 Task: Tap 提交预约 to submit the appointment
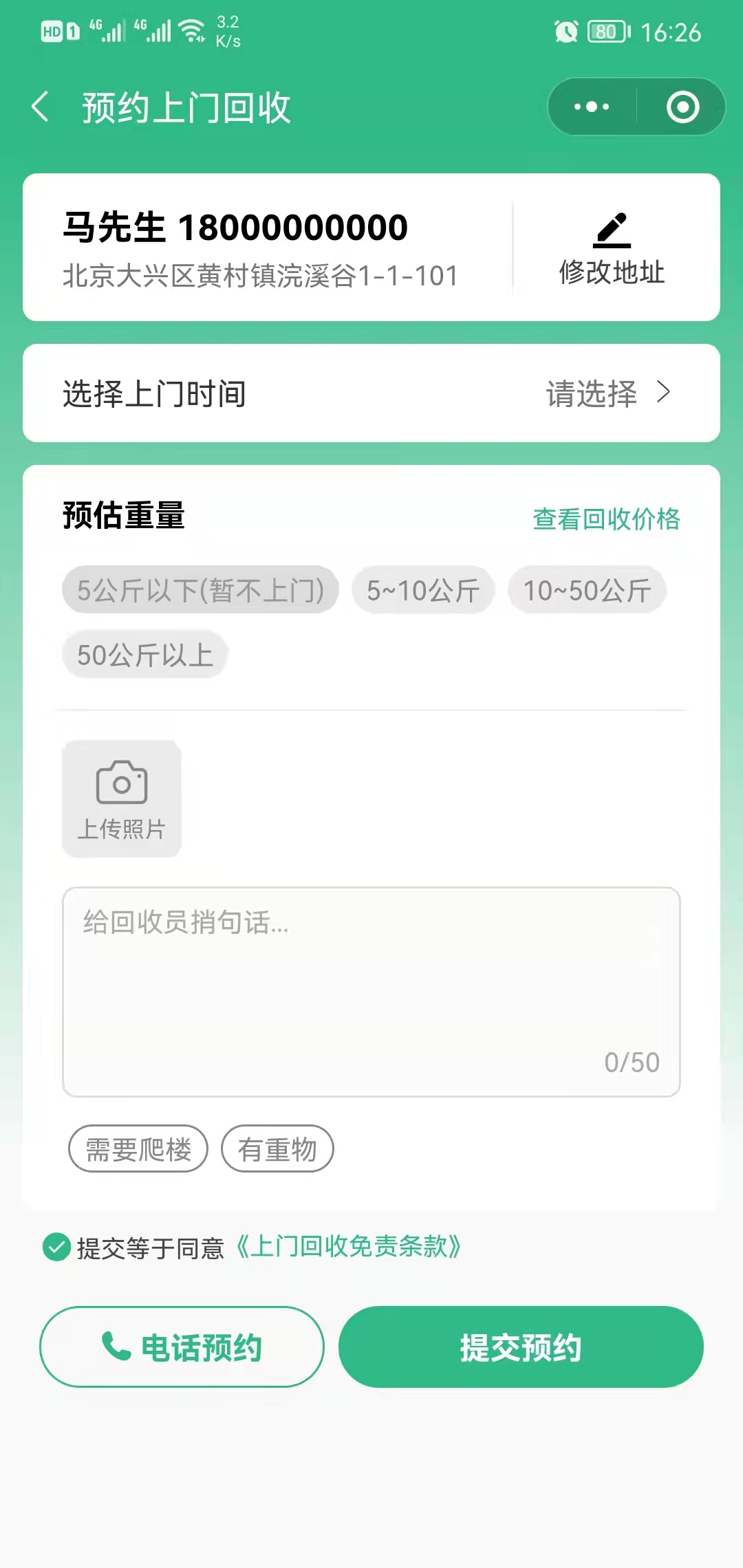[521, 1347]
